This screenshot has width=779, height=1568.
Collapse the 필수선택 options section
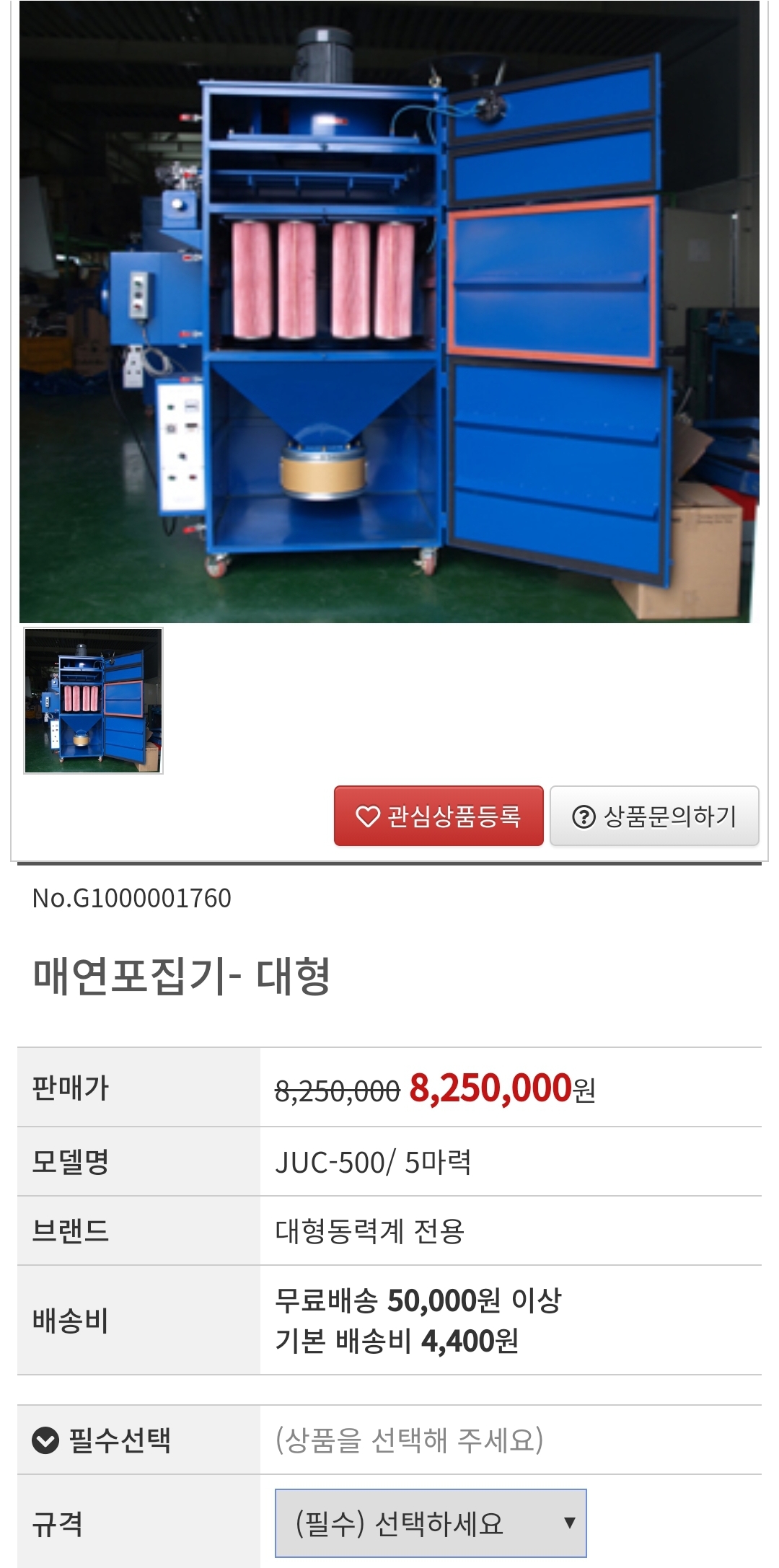pos(45,1440)
